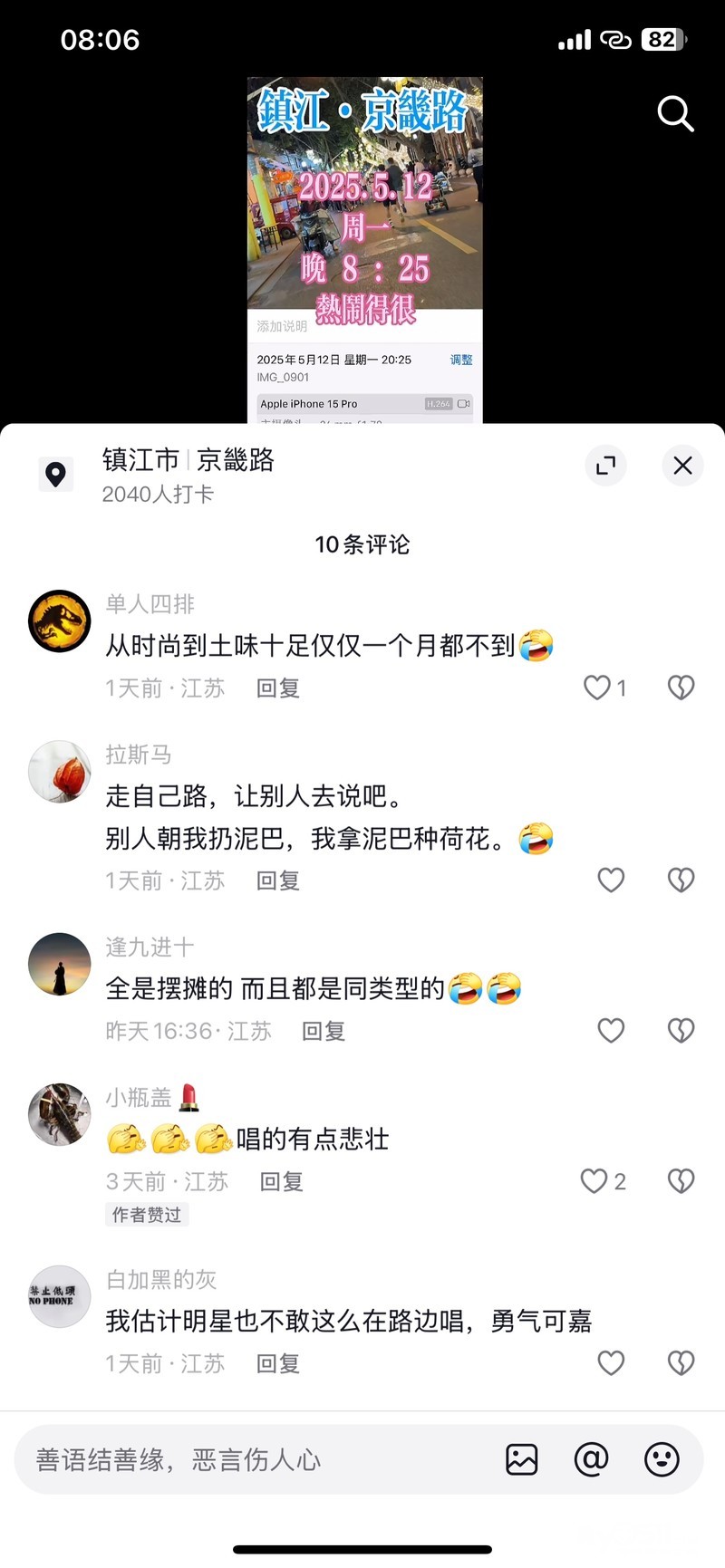Viewport: 725px width, 1568px height.
Task: Like 白加黑的灰's comment
Action: coord(611,1362)
